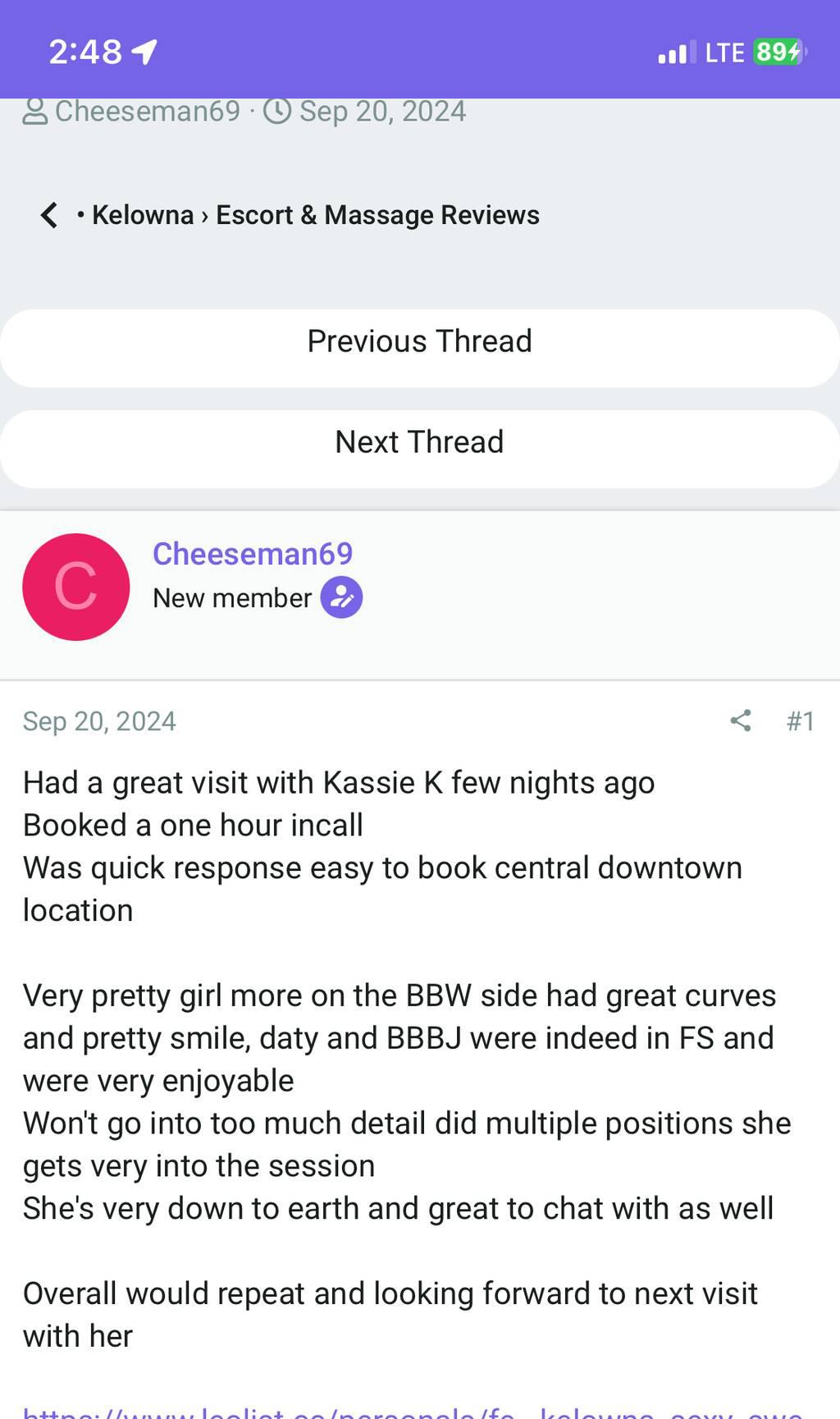Tap the thread starter badge icon
840x1419 pixels.
click(x=341, y=597)
